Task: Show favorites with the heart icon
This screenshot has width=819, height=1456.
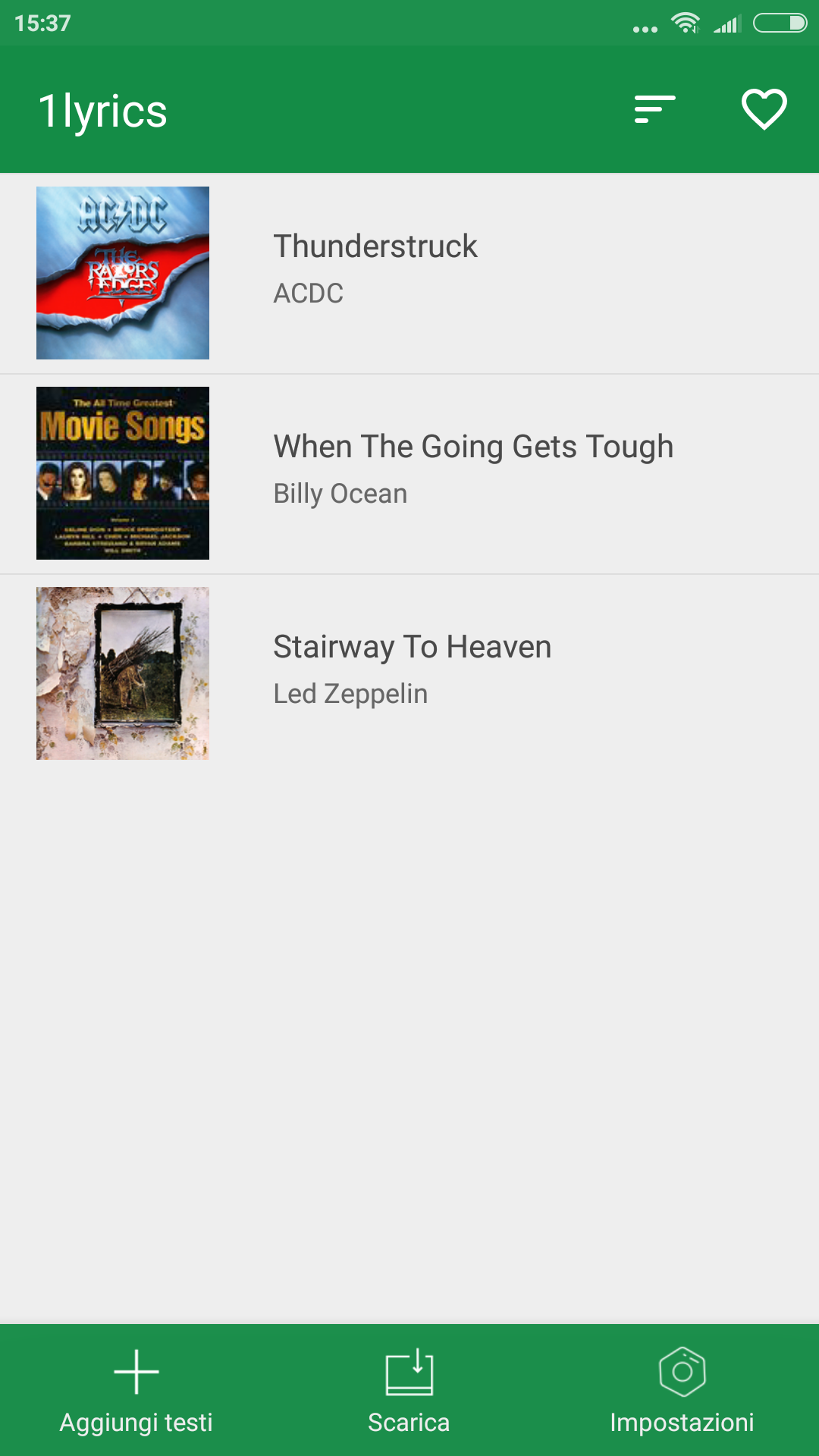Action: tap(764, 109)
